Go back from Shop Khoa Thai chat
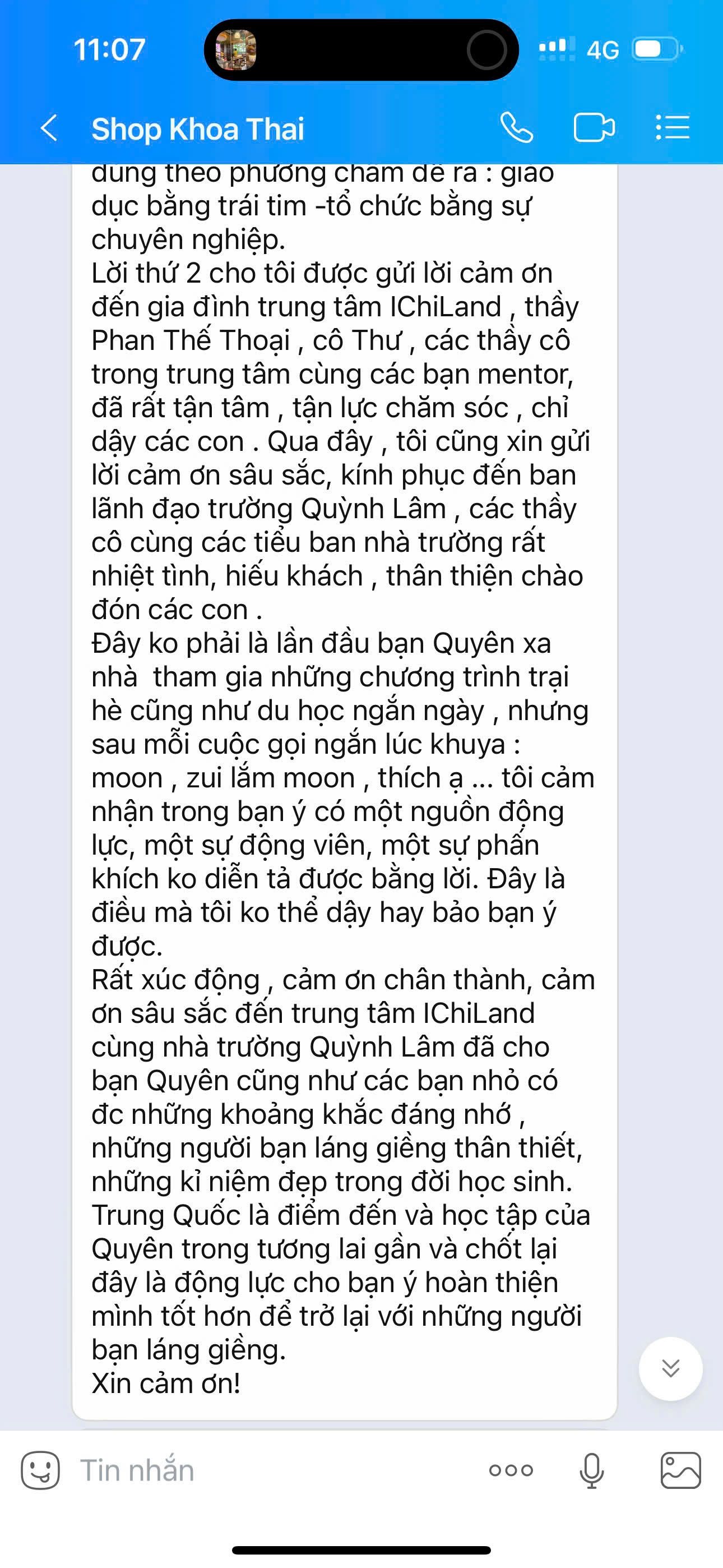The height and width of the screenshot is (1568, 723). [x=49, y=128]
